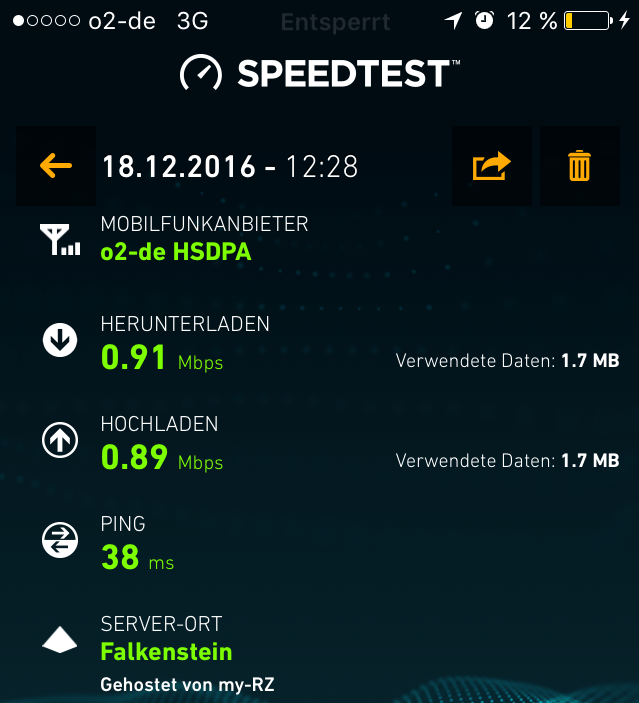
Task: Share this speed test result
Action: (491, 166)
